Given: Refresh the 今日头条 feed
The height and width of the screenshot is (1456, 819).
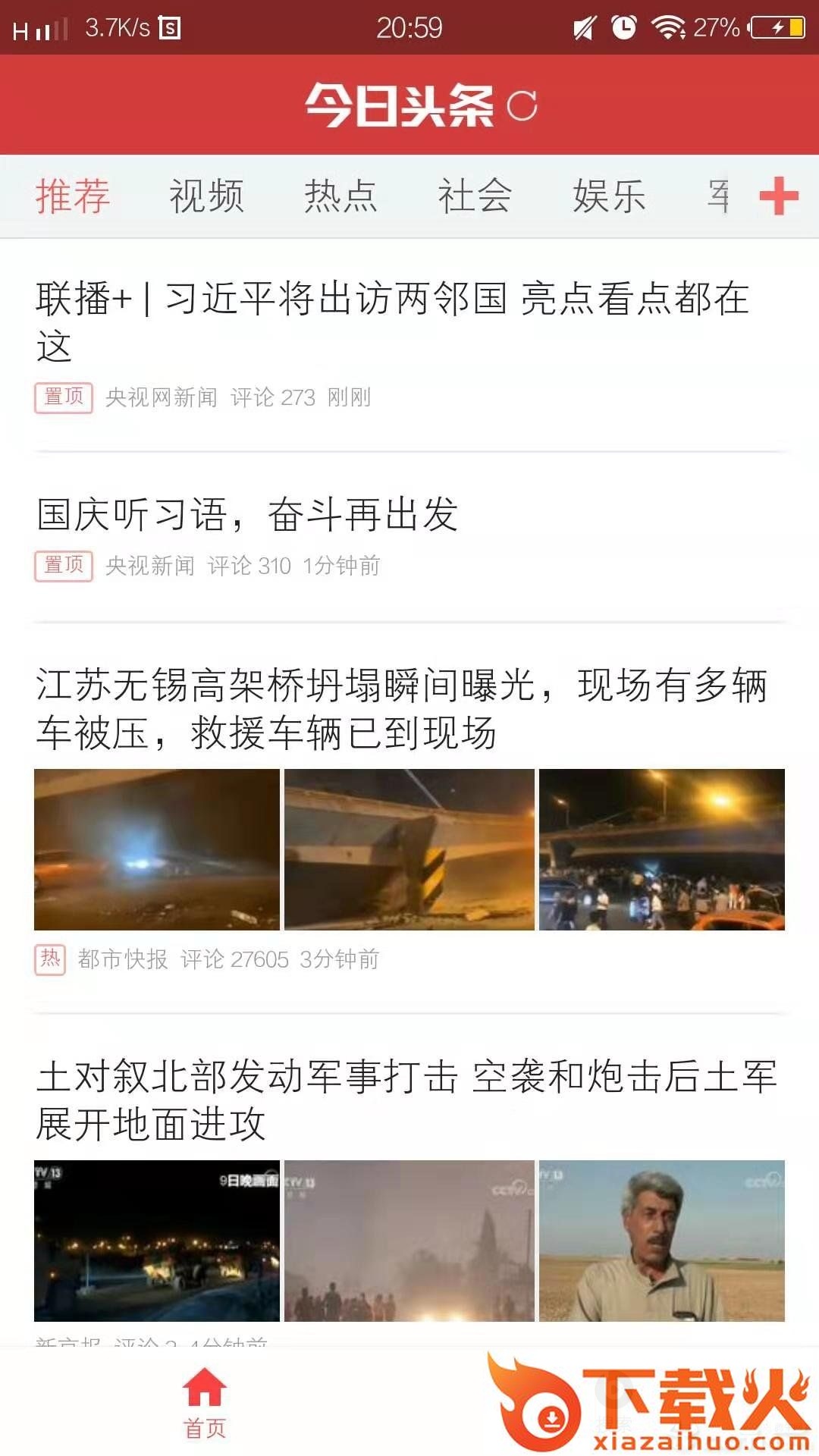Looking at the screenshot, I should coord(522,105).
